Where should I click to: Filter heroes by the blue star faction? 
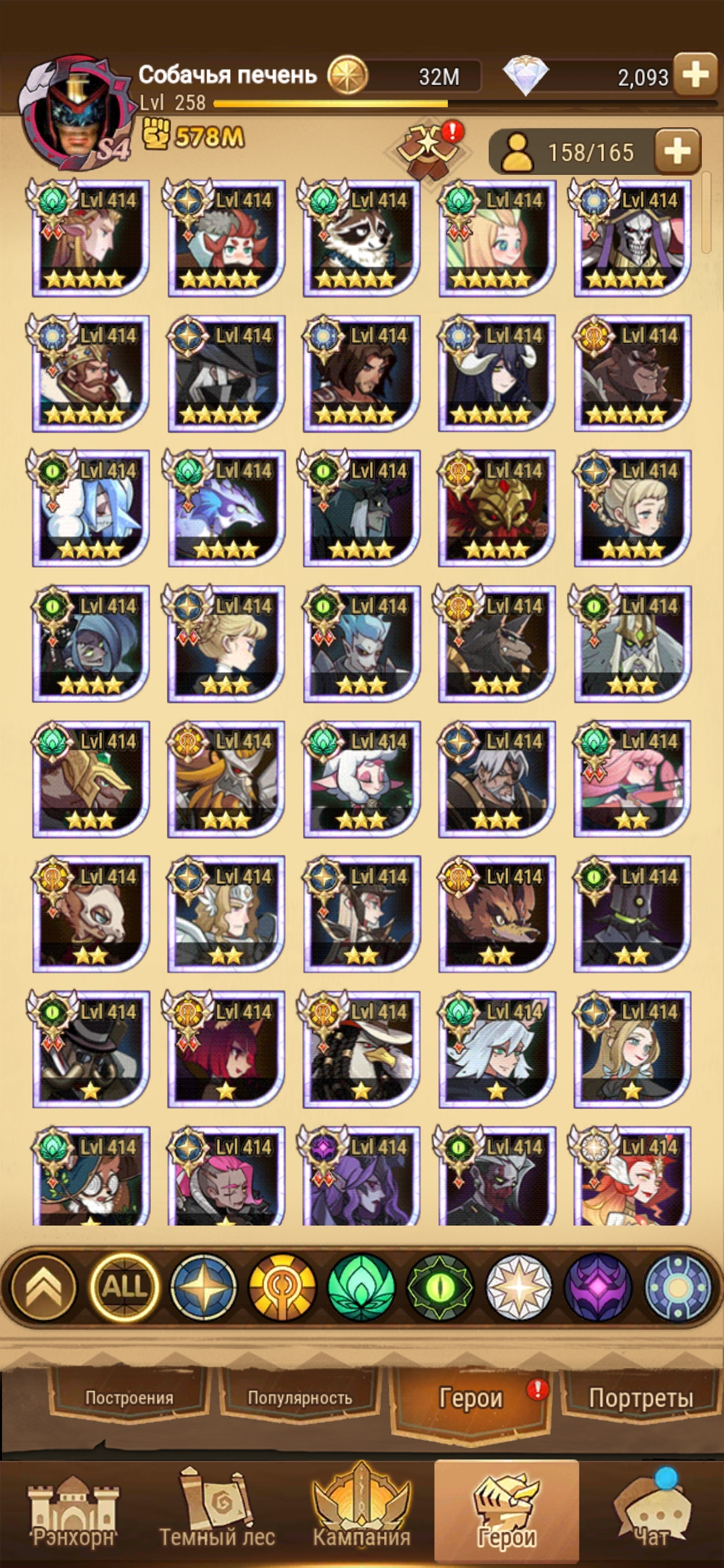pyautogui.click(x=203, y=1287)
